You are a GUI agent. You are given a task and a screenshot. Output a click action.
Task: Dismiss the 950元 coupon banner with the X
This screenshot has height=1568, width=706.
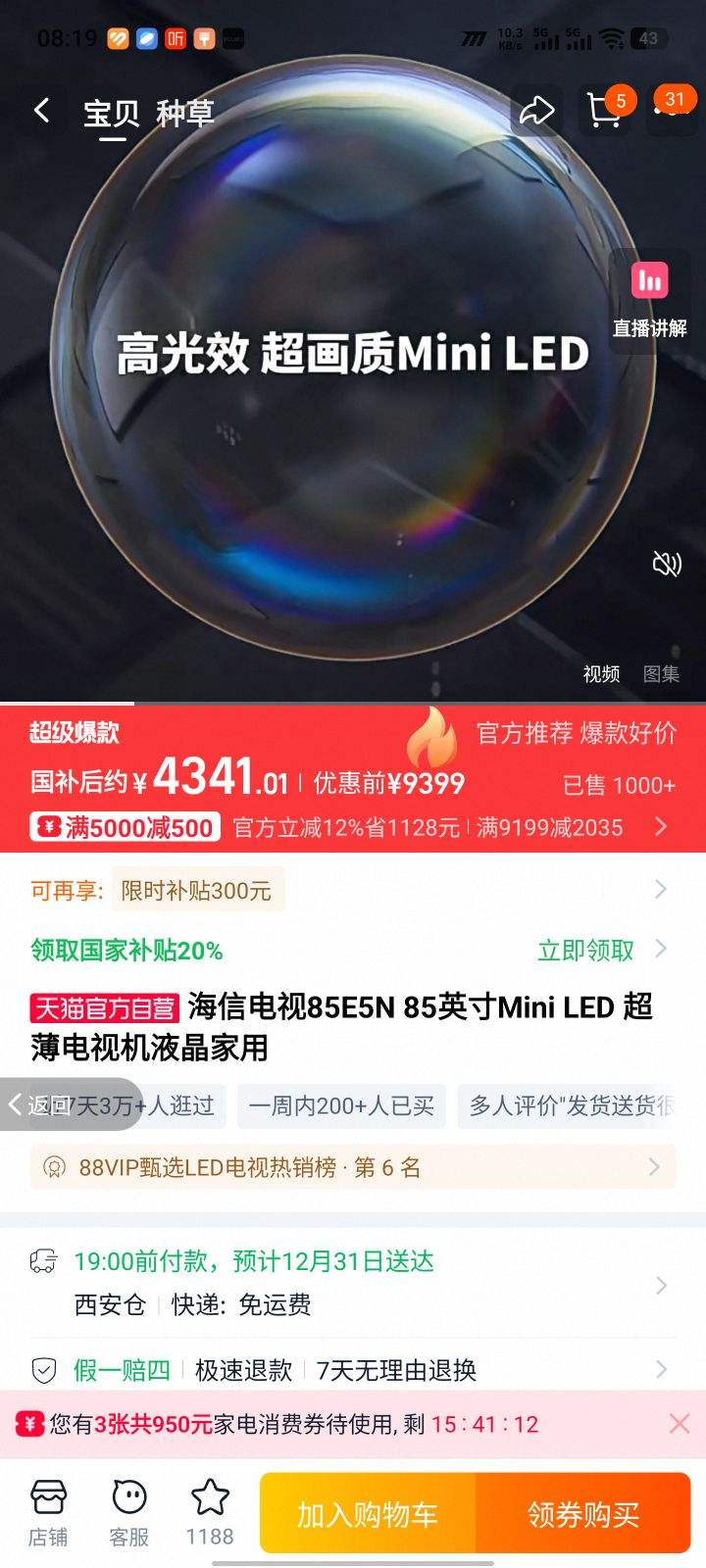(679, 1424)
